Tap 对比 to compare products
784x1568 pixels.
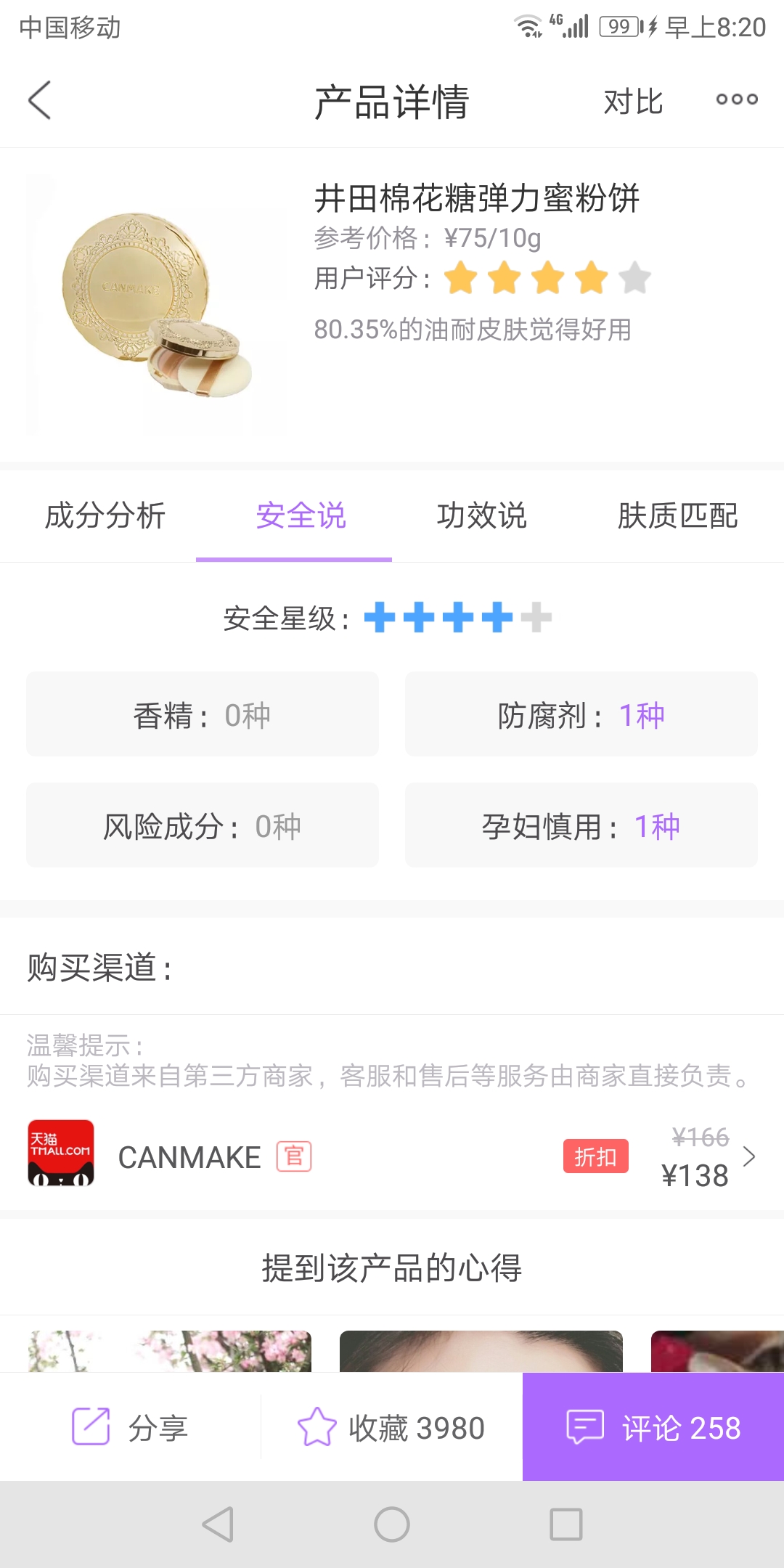633,102
